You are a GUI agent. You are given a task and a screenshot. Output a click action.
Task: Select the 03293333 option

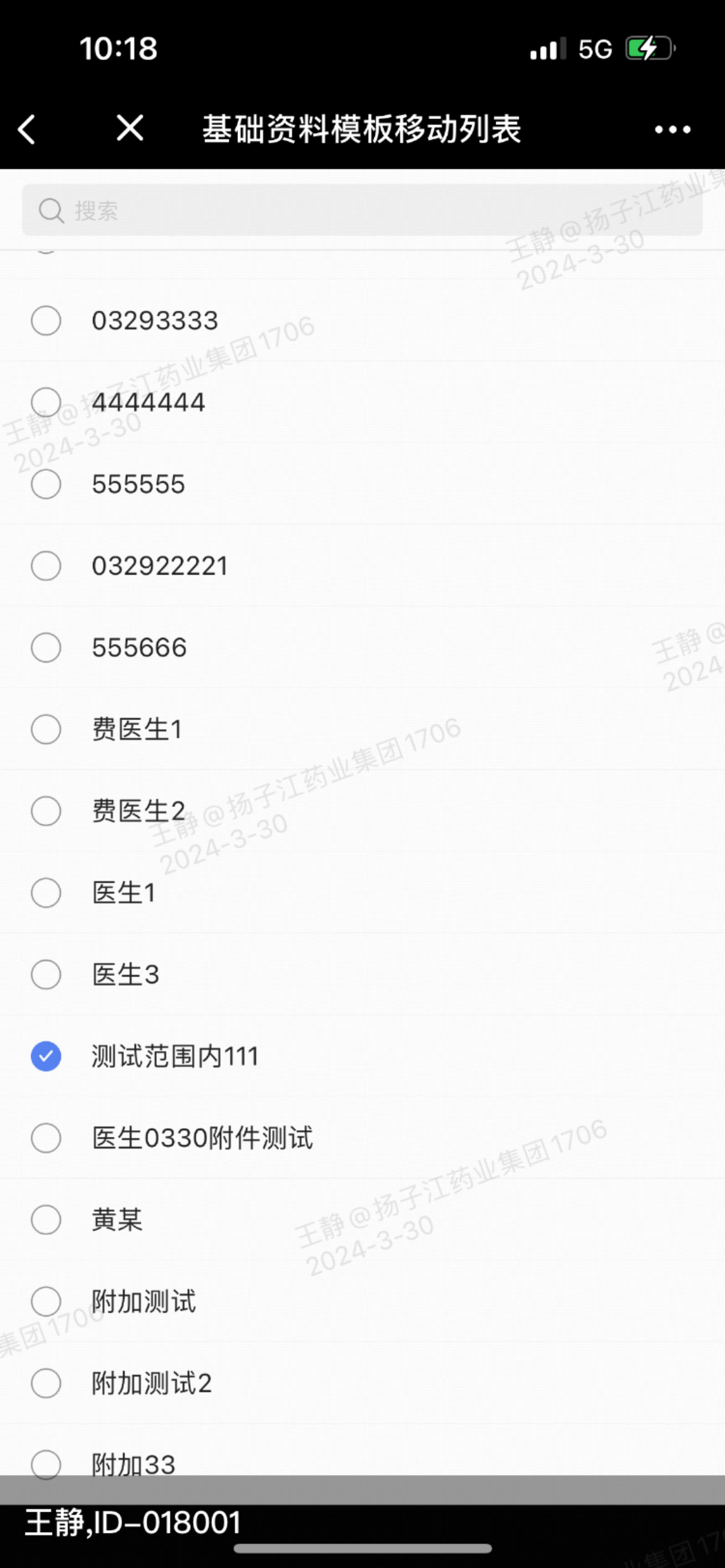click(362, 321)
